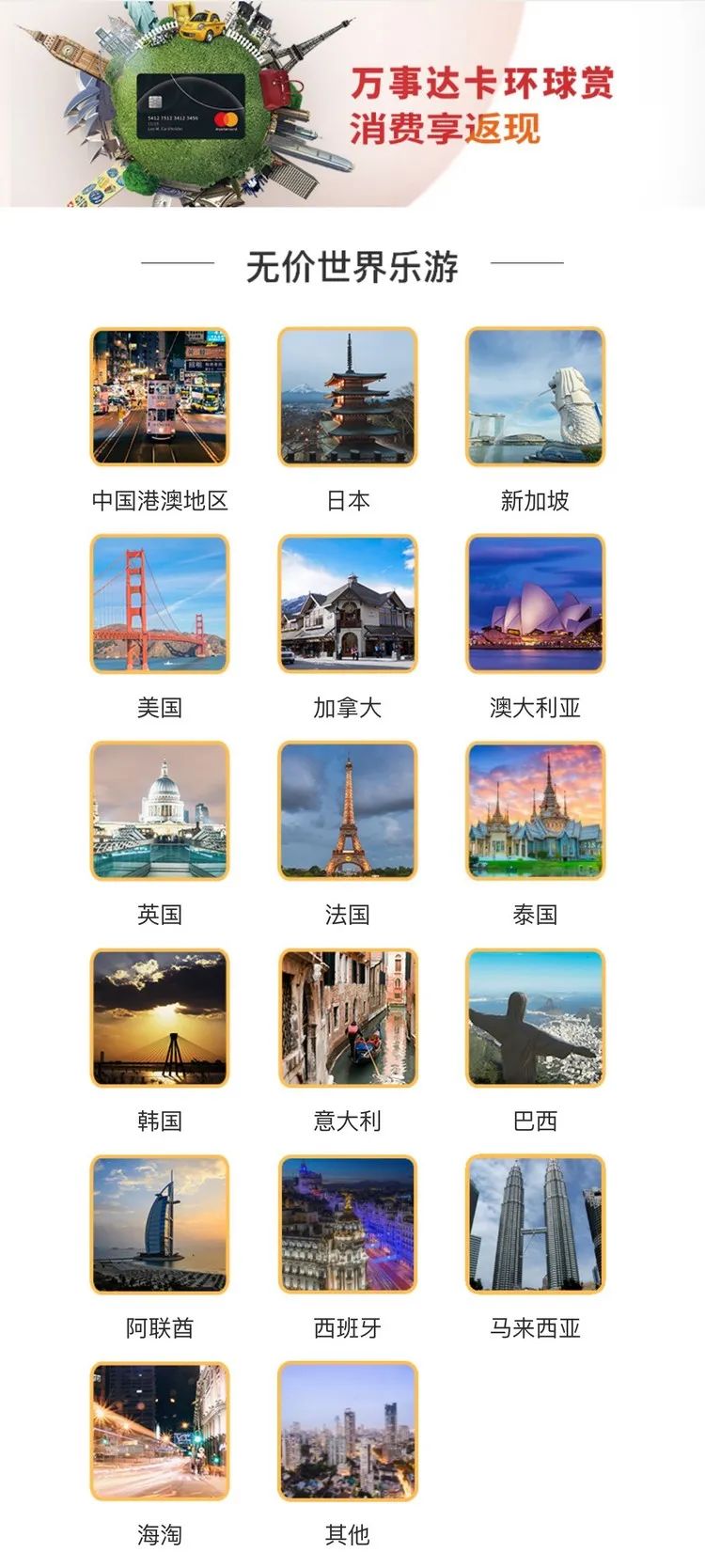View offers for 加拿大
705x1568 pixels.
click(x=348, y=604)
